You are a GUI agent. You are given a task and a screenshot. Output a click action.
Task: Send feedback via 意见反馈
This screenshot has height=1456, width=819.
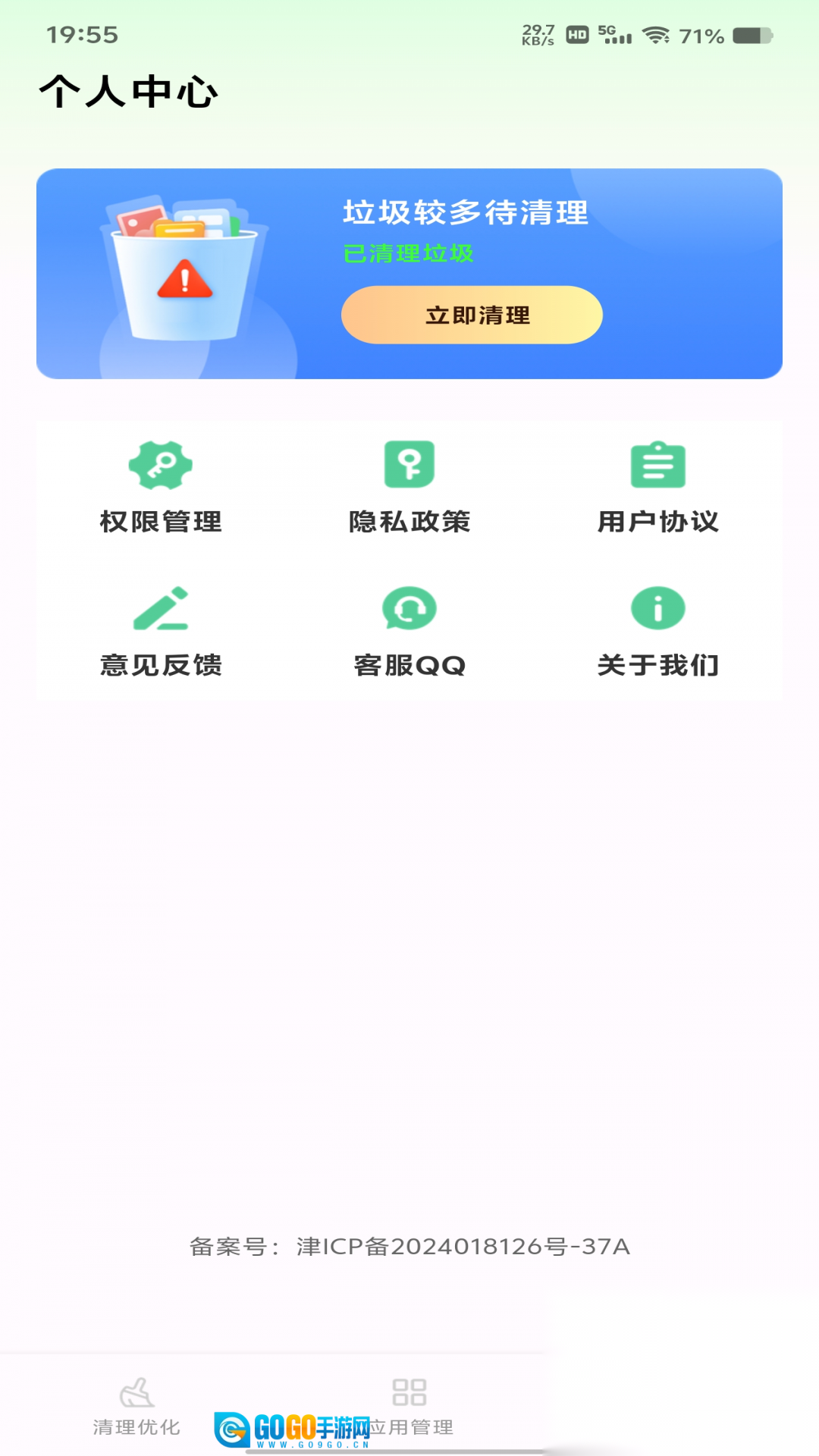[x=161, y=631]
